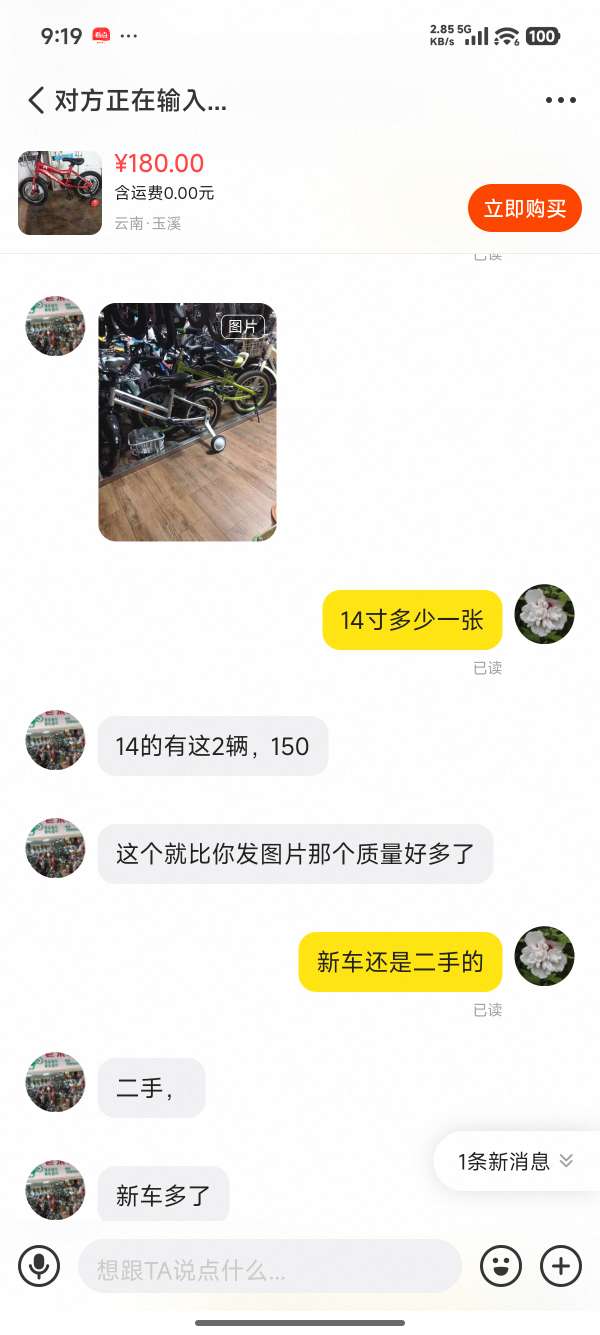Image resolution: width=600 pixels, height=1335 pixels.
Task: Open the plus attachment menu
Action: pyautogui.click(x=561, y=1266)
